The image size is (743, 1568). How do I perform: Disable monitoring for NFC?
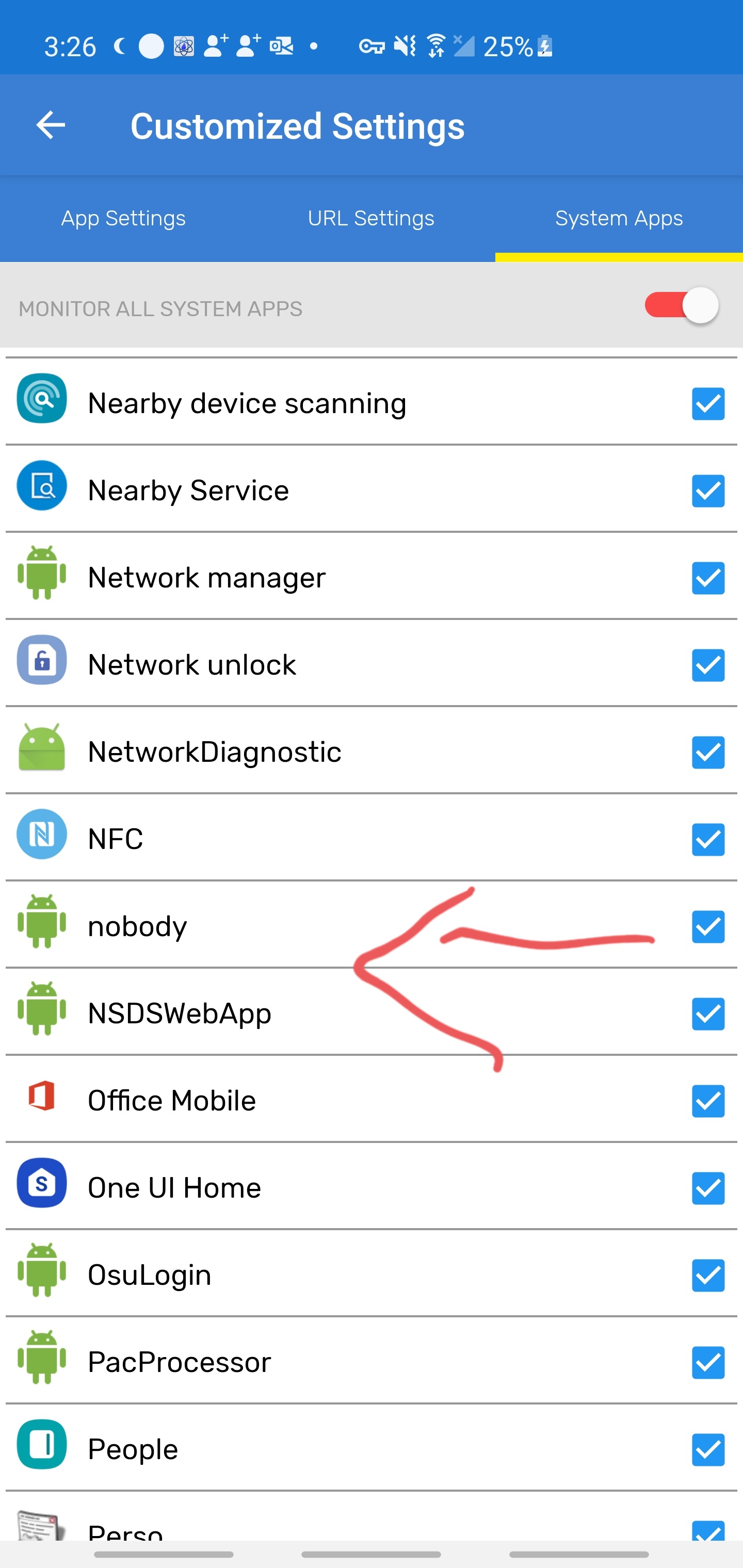708,839
